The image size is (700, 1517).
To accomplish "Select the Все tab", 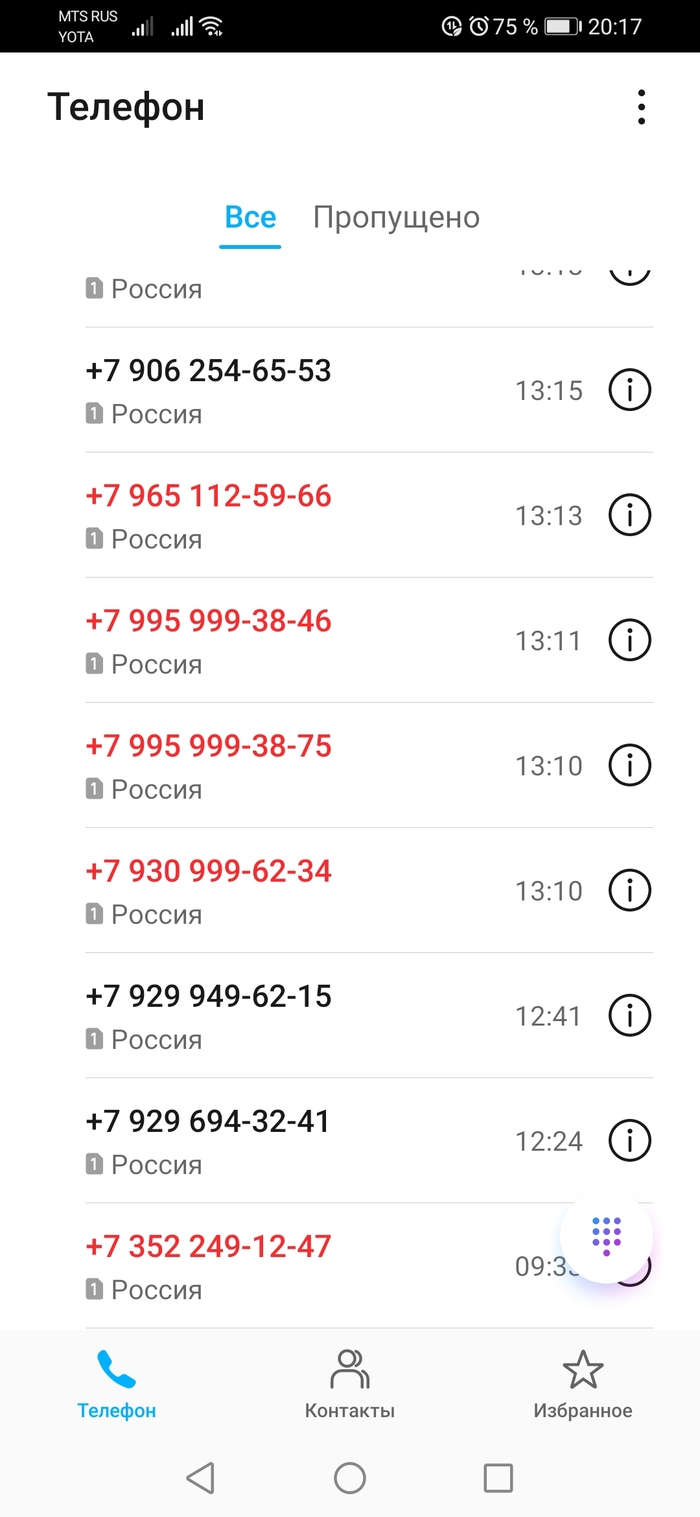I will (250, 217).
